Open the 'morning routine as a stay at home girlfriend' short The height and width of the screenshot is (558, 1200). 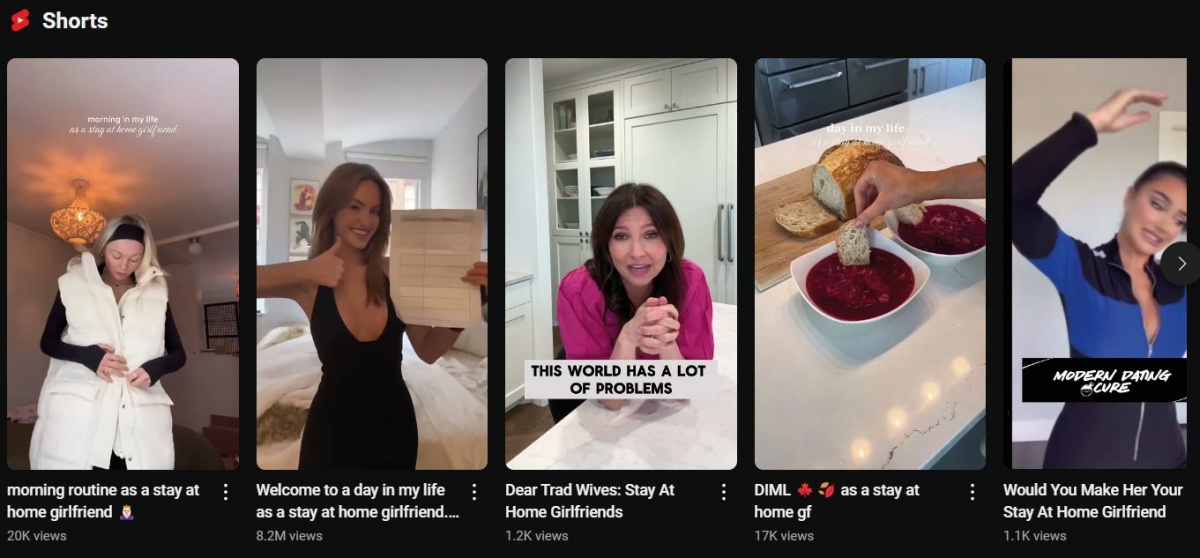(x=122, y=264)
